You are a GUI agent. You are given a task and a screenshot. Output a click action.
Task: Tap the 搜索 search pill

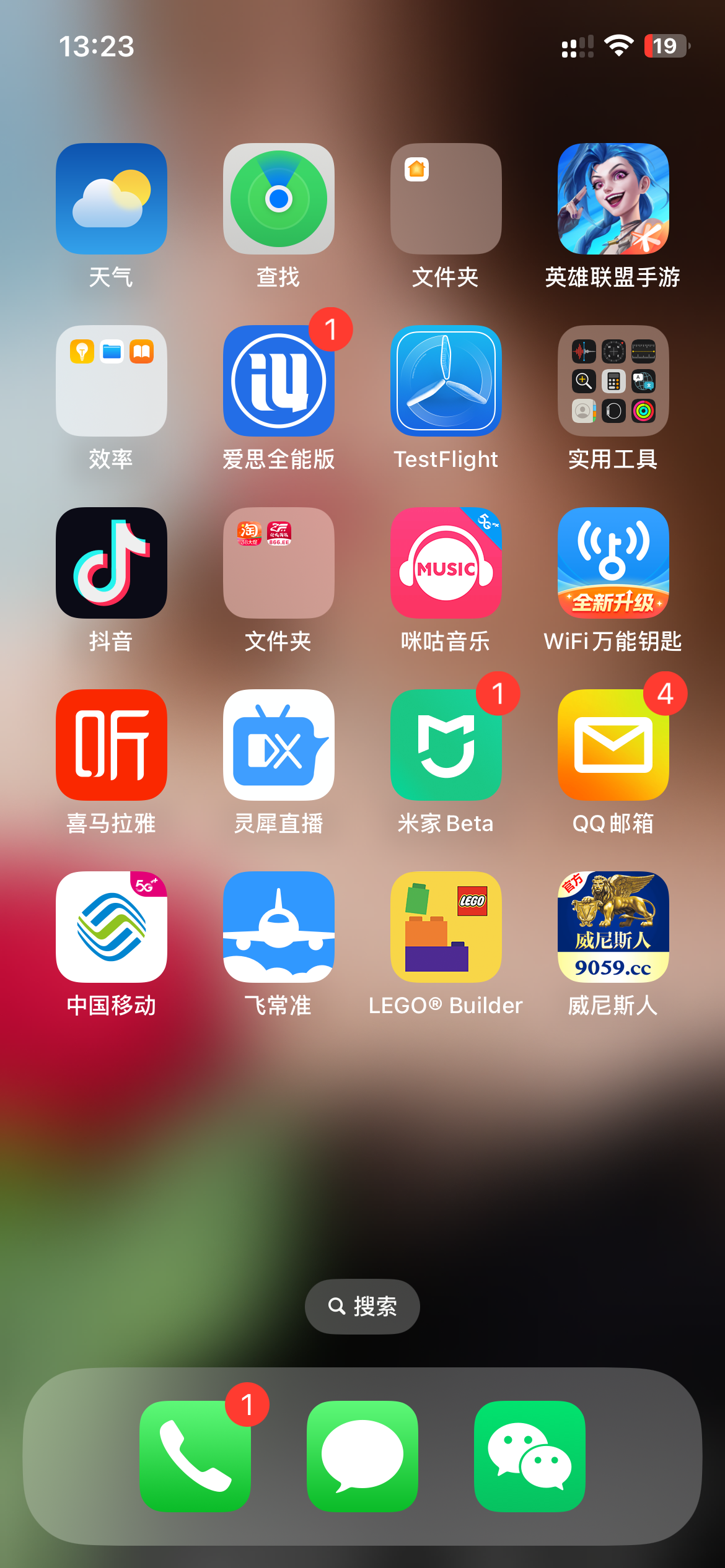click(x=362, y=1307)
